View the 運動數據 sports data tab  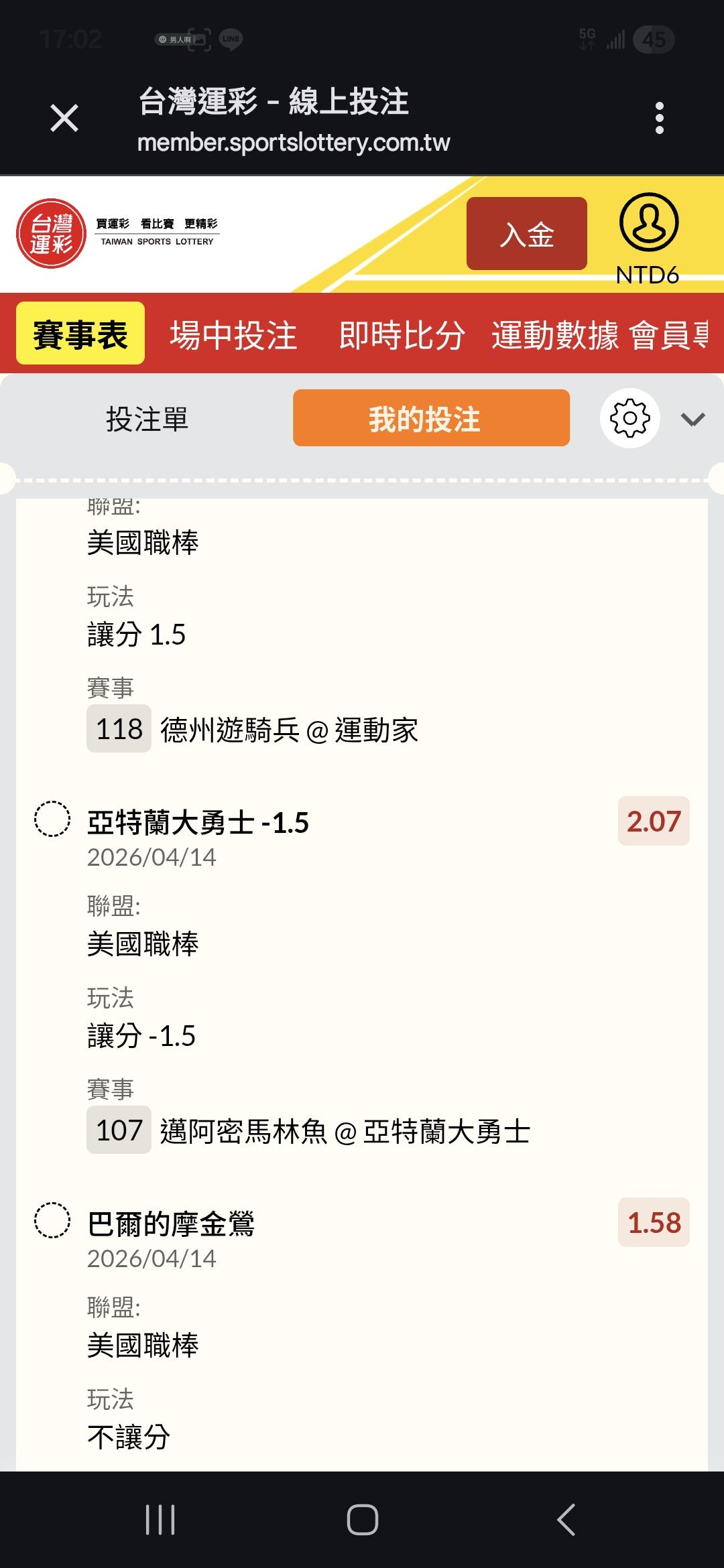pos(555,335)
